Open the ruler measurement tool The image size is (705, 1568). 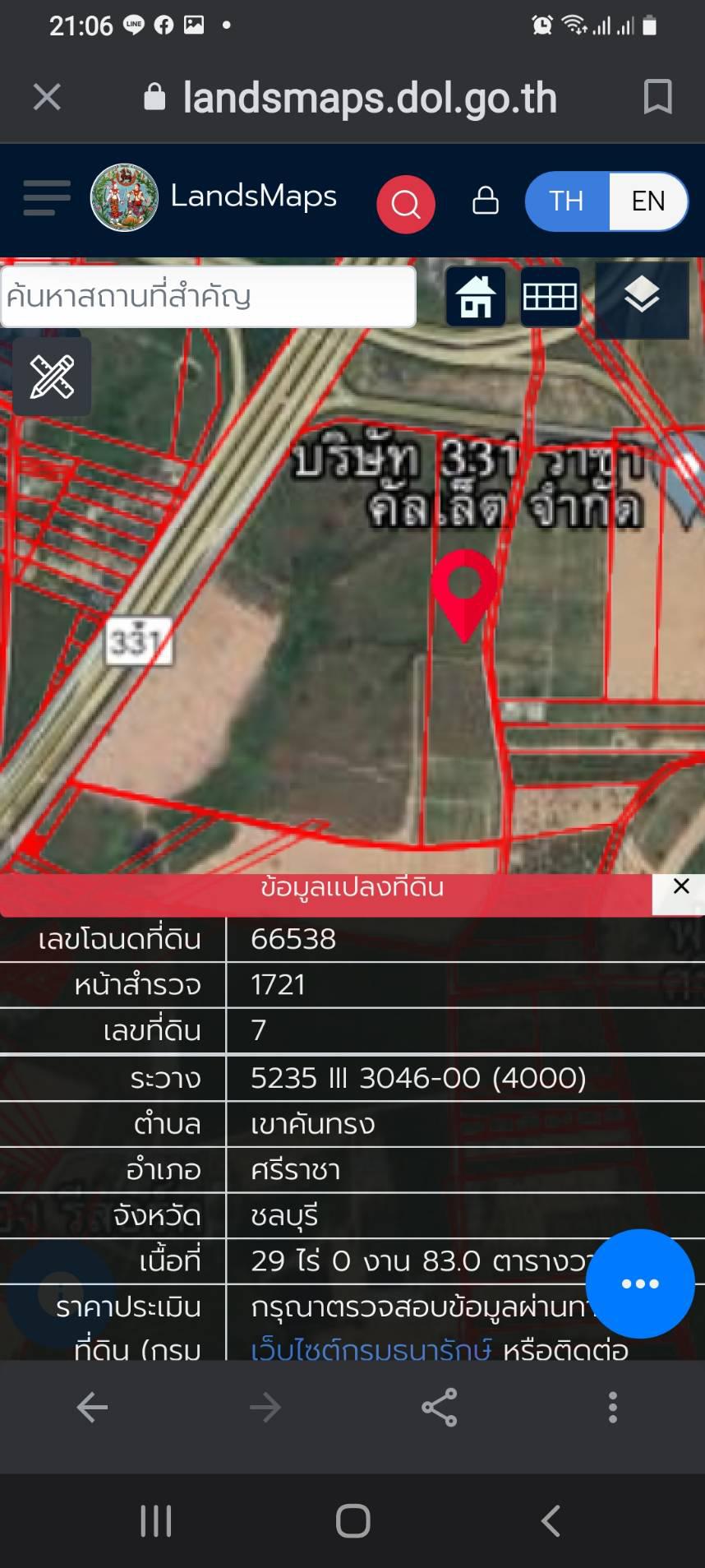click(x=52, y=377)
